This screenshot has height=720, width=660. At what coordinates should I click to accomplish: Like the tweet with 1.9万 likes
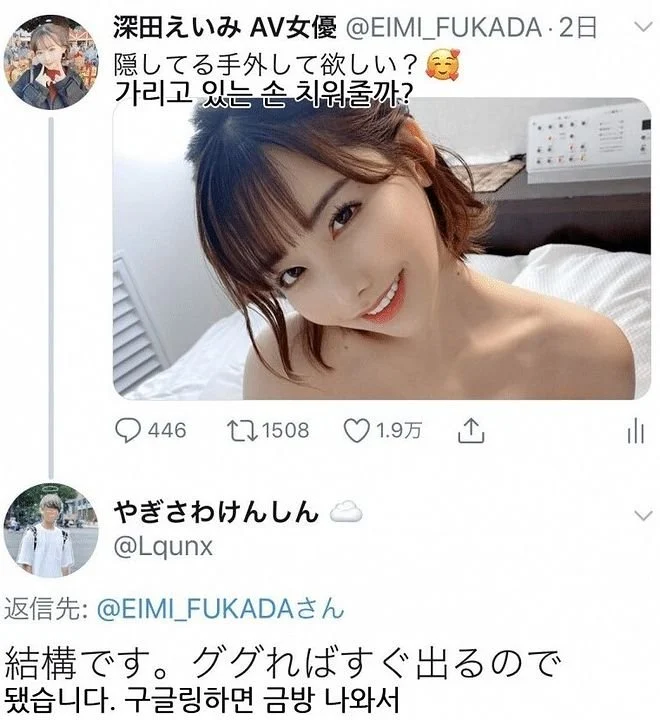point(358,431)
